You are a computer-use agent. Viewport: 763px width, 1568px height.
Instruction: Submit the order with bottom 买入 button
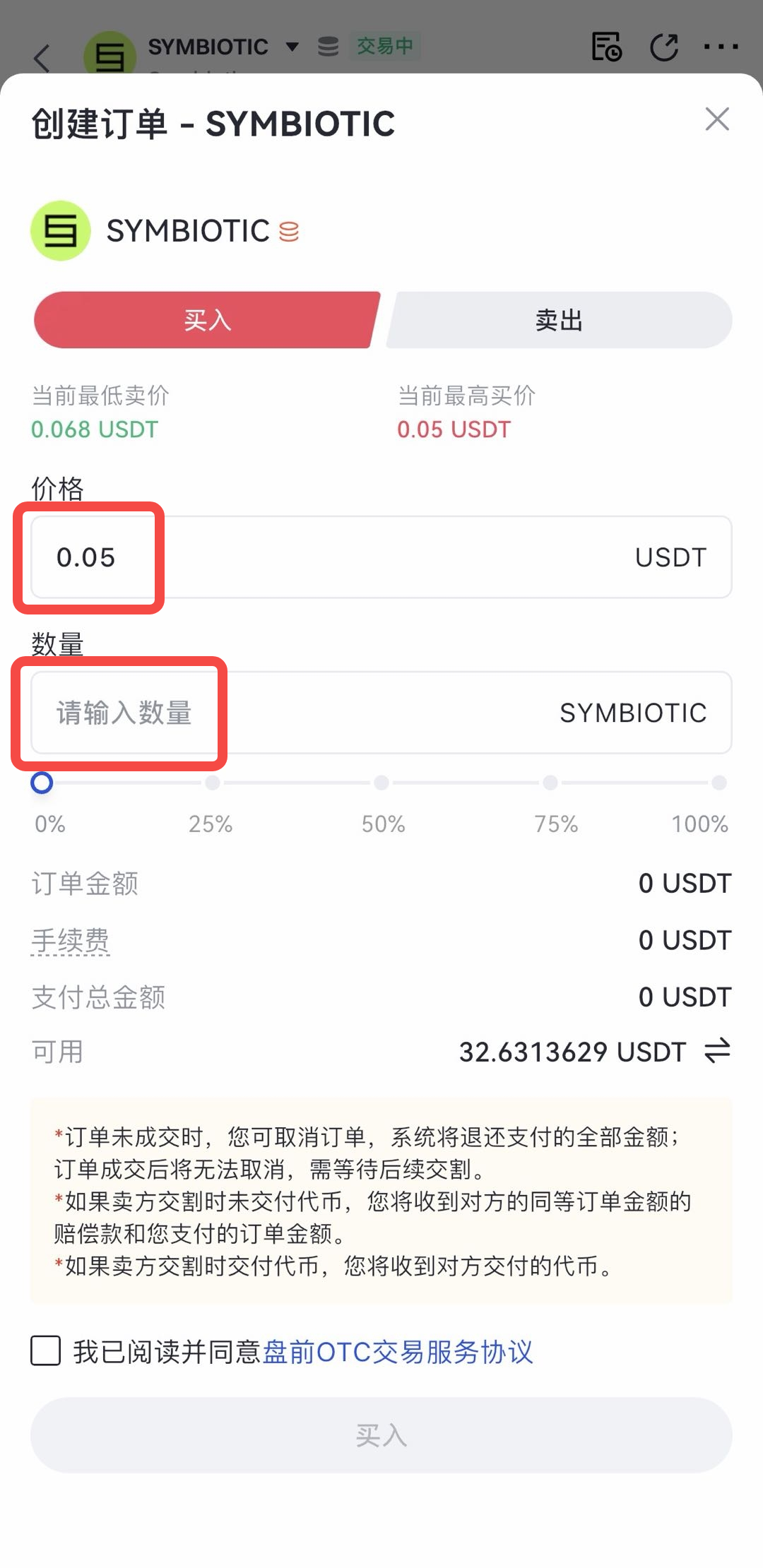point(381,1435)
